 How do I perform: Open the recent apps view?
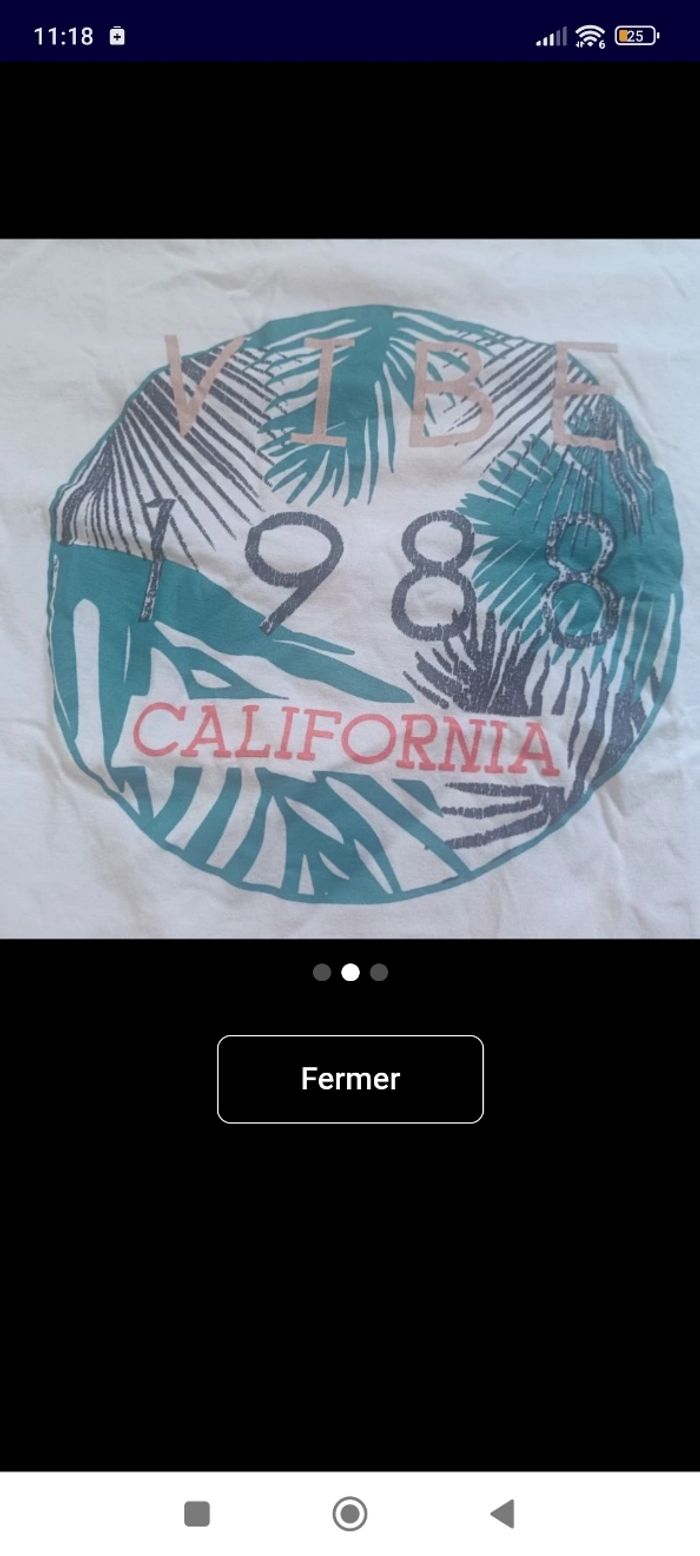[197, 1514]
